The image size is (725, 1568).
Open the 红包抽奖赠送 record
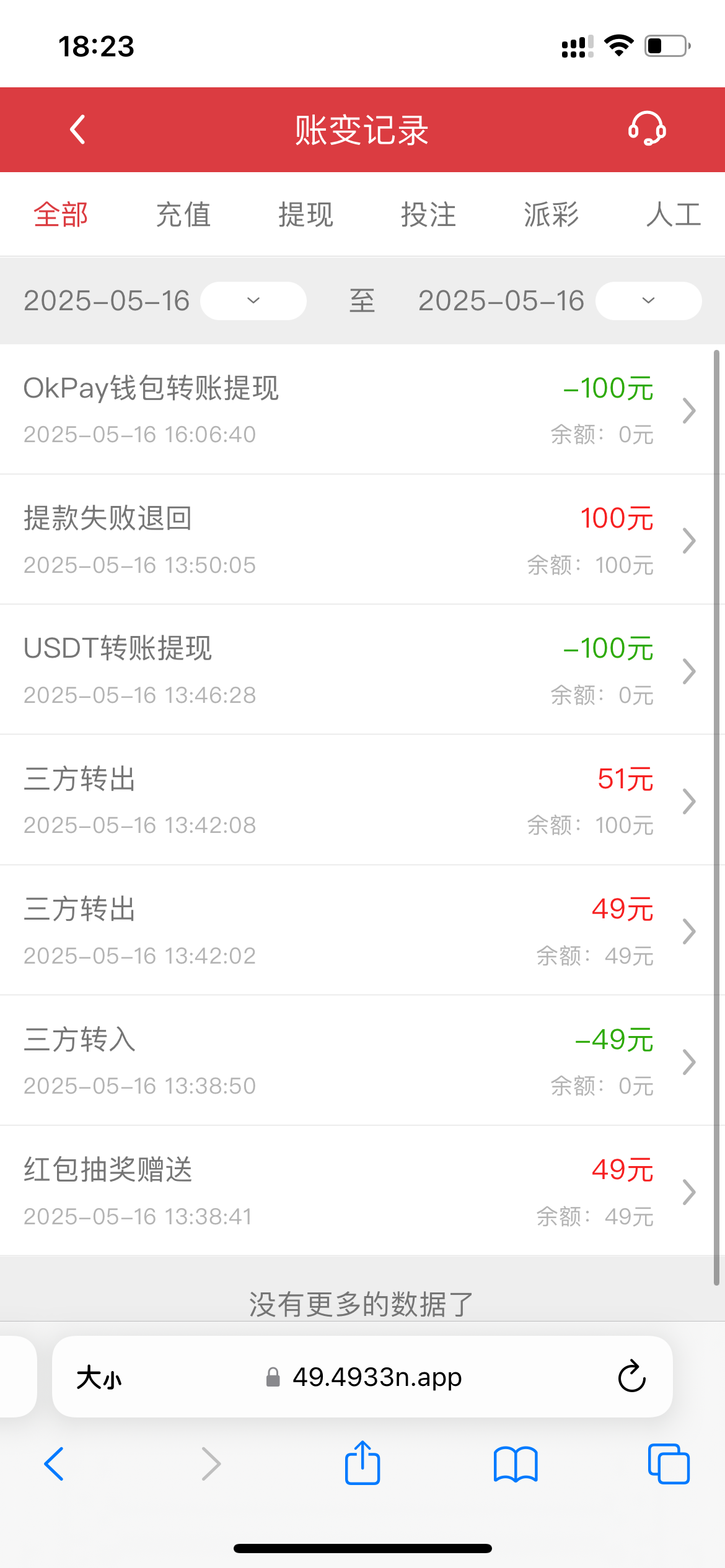coord(359,1191)
